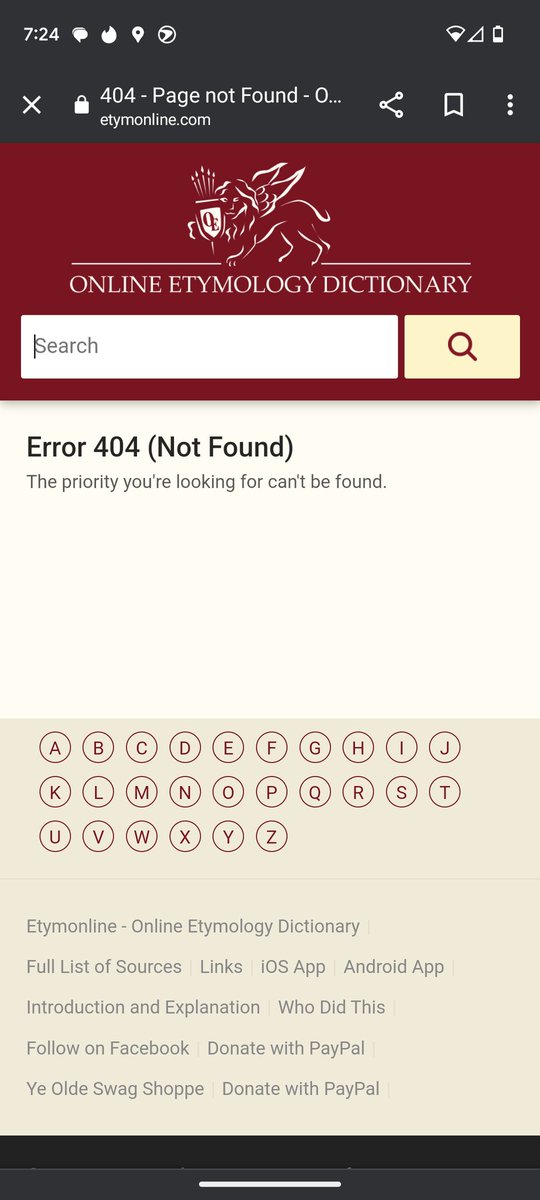Image resolution: width=540 pixels, height=1200 pixels.
Task: Get the iOS App
Action: coord(293,967)
